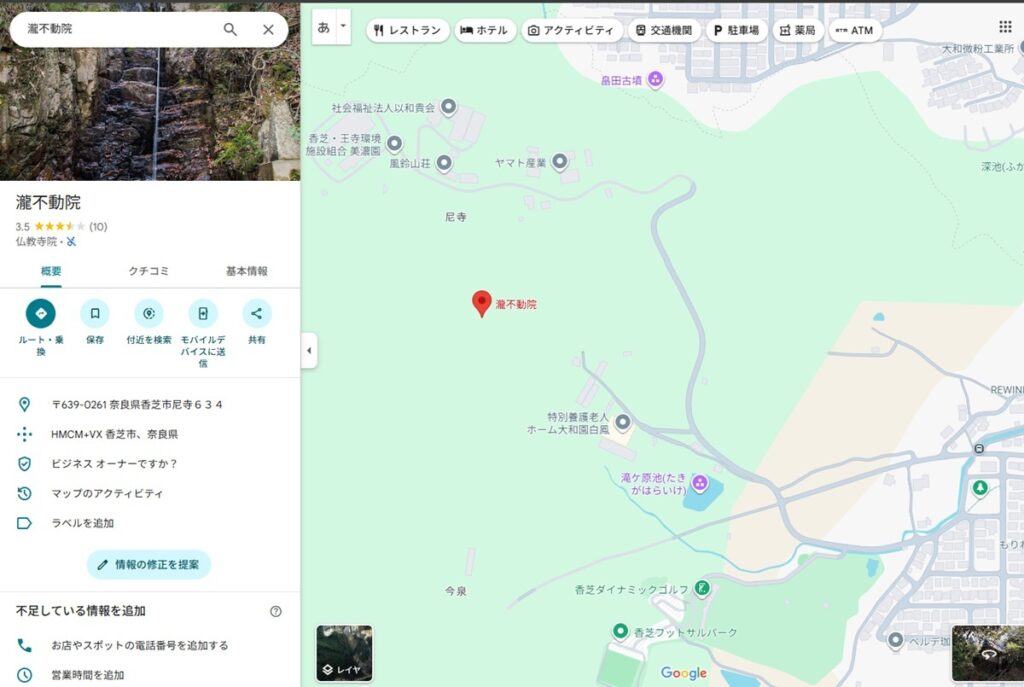Viewport: 1024px width, 687px height.
Task: Send to mobile device
Action: click(203, 314)
